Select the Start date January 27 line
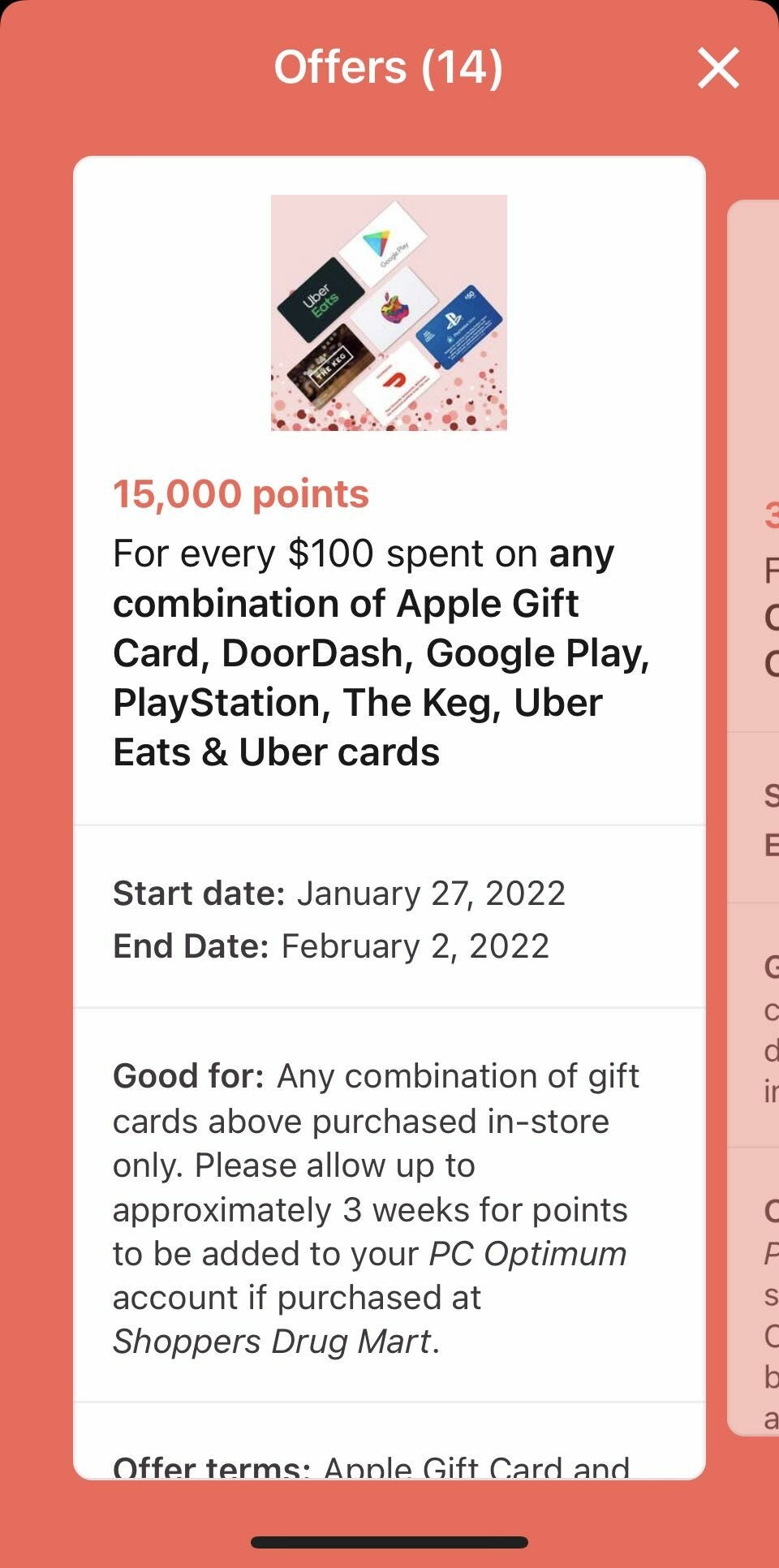The width and height of the screenshot is (779, 1568). [x=341, y=894]
